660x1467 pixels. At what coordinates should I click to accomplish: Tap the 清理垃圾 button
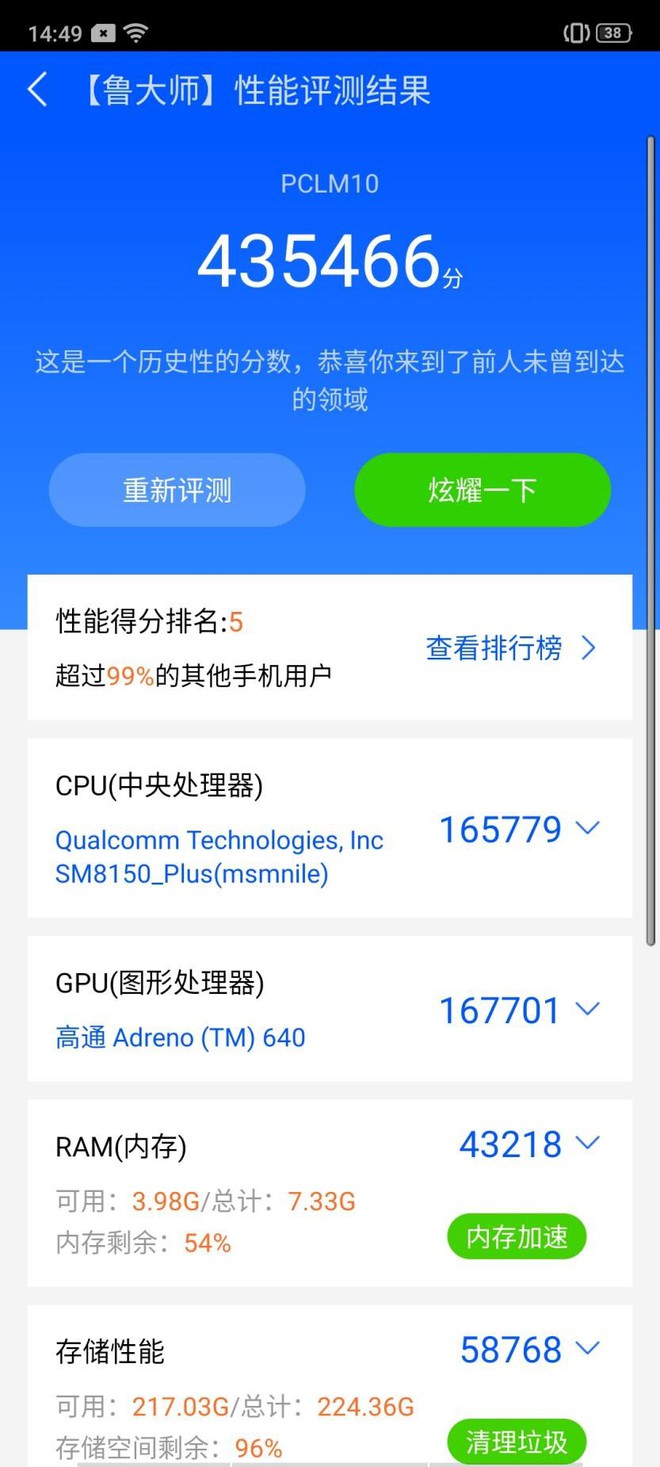point(516,1442)
